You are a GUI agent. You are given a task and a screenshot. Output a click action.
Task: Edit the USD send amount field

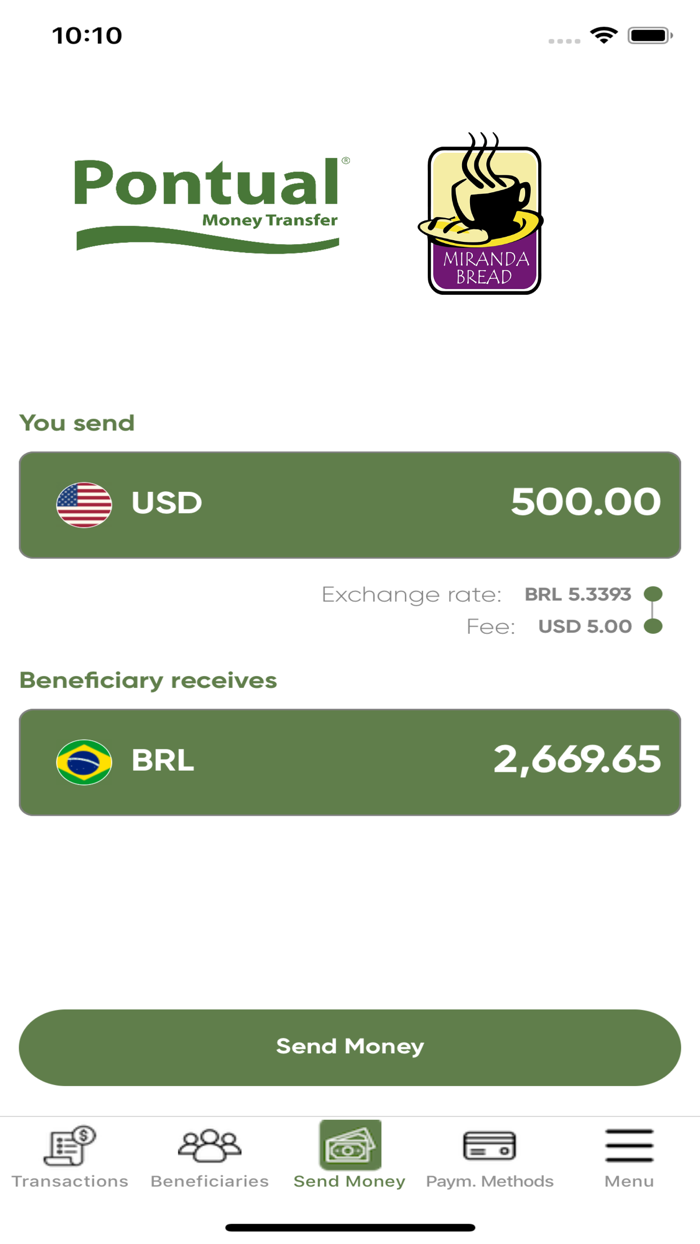tap(585, 502)
